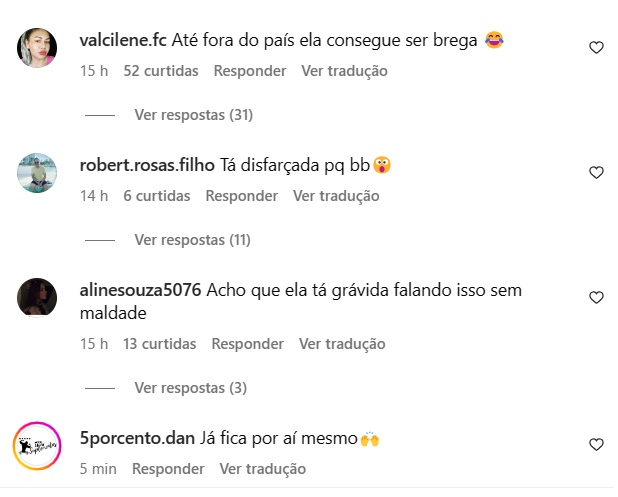Reply to robert.rosas.filho's comment

click(241, 196)
